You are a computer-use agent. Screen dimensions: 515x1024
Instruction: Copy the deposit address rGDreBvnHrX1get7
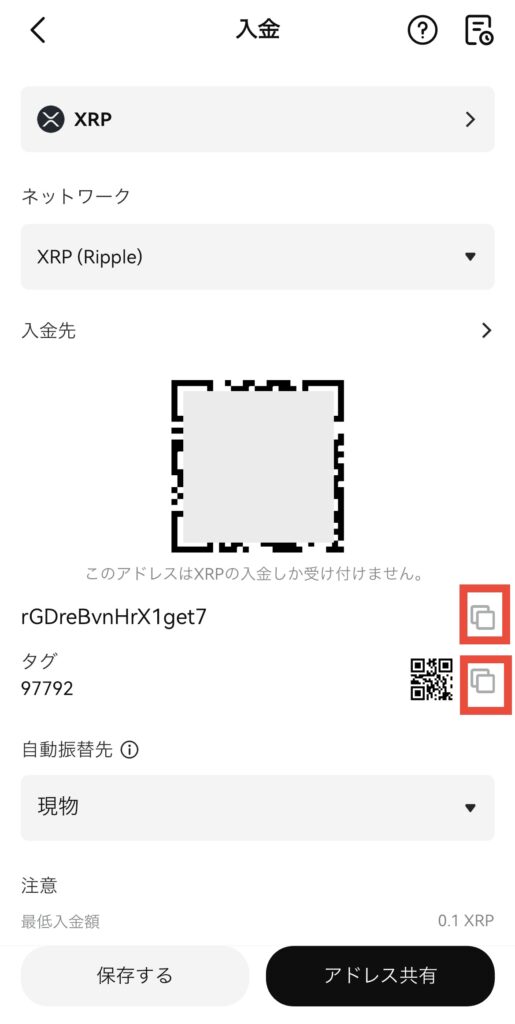(483, 616)
